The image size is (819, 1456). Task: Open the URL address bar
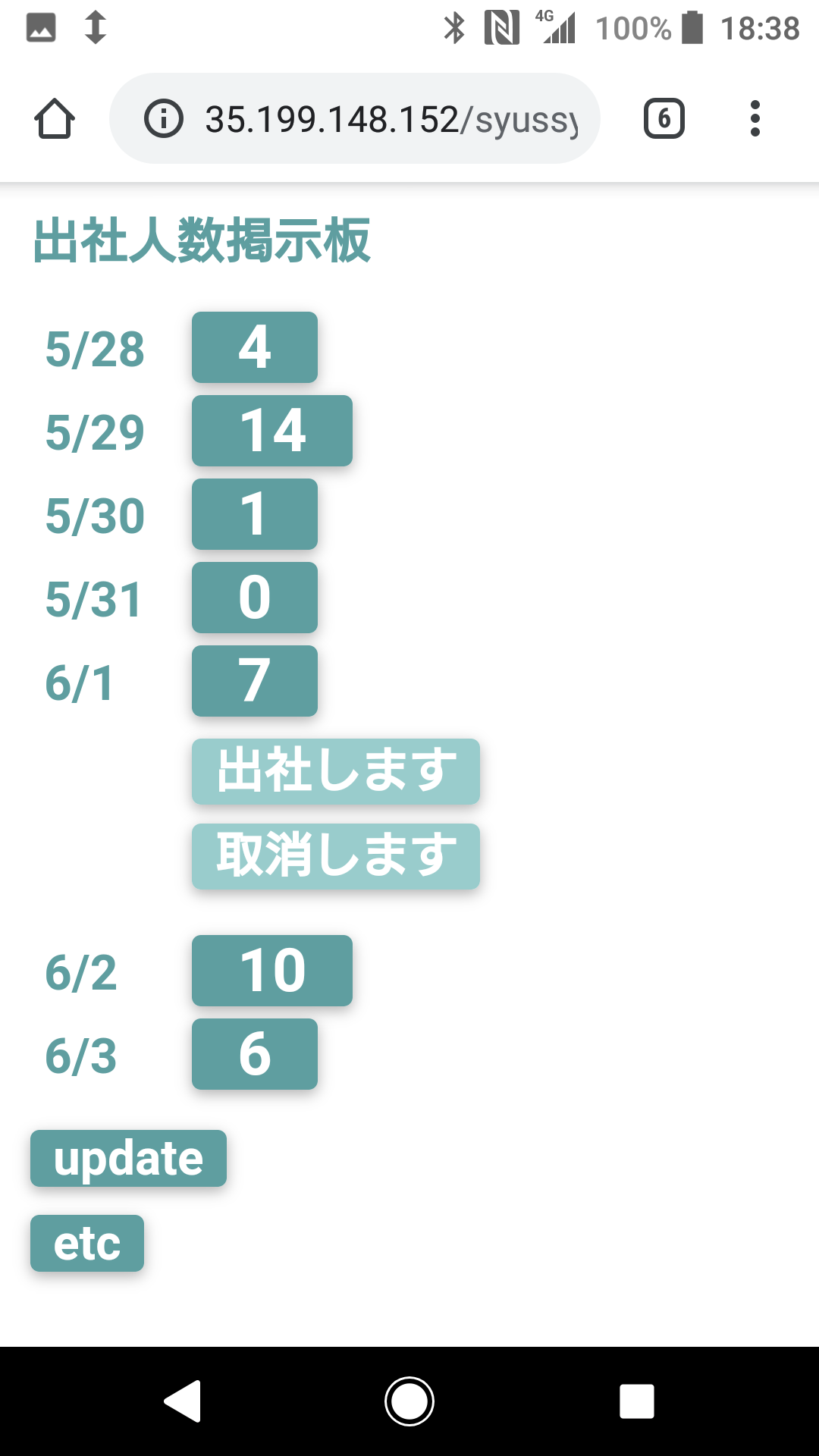coord(391,119)
